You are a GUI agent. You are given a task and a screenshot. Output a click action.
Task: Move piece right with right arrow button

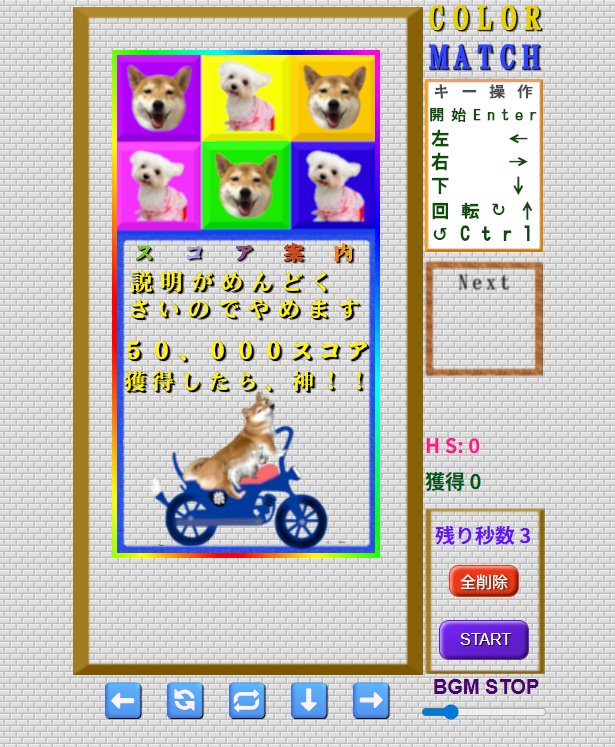click(x=371, y=701)
